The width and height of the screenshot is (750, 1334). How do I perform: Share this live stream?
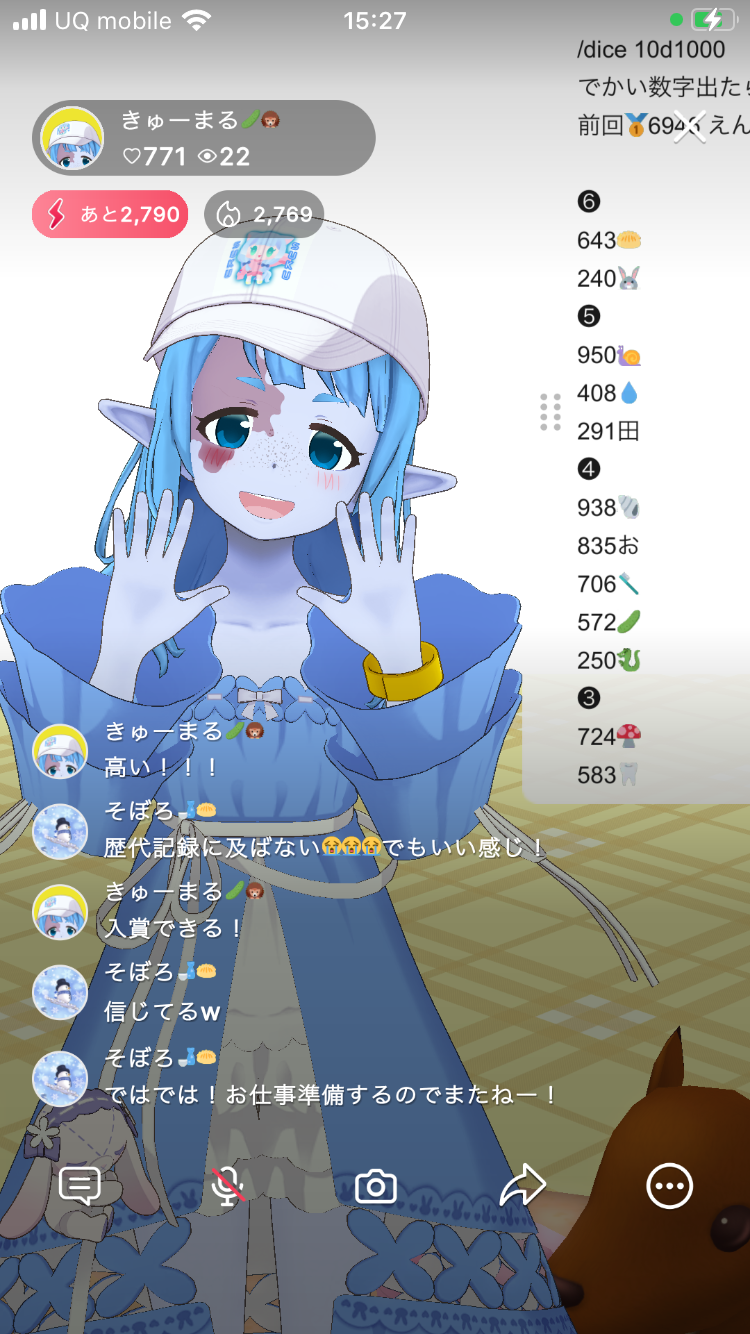pos(523,1186)
